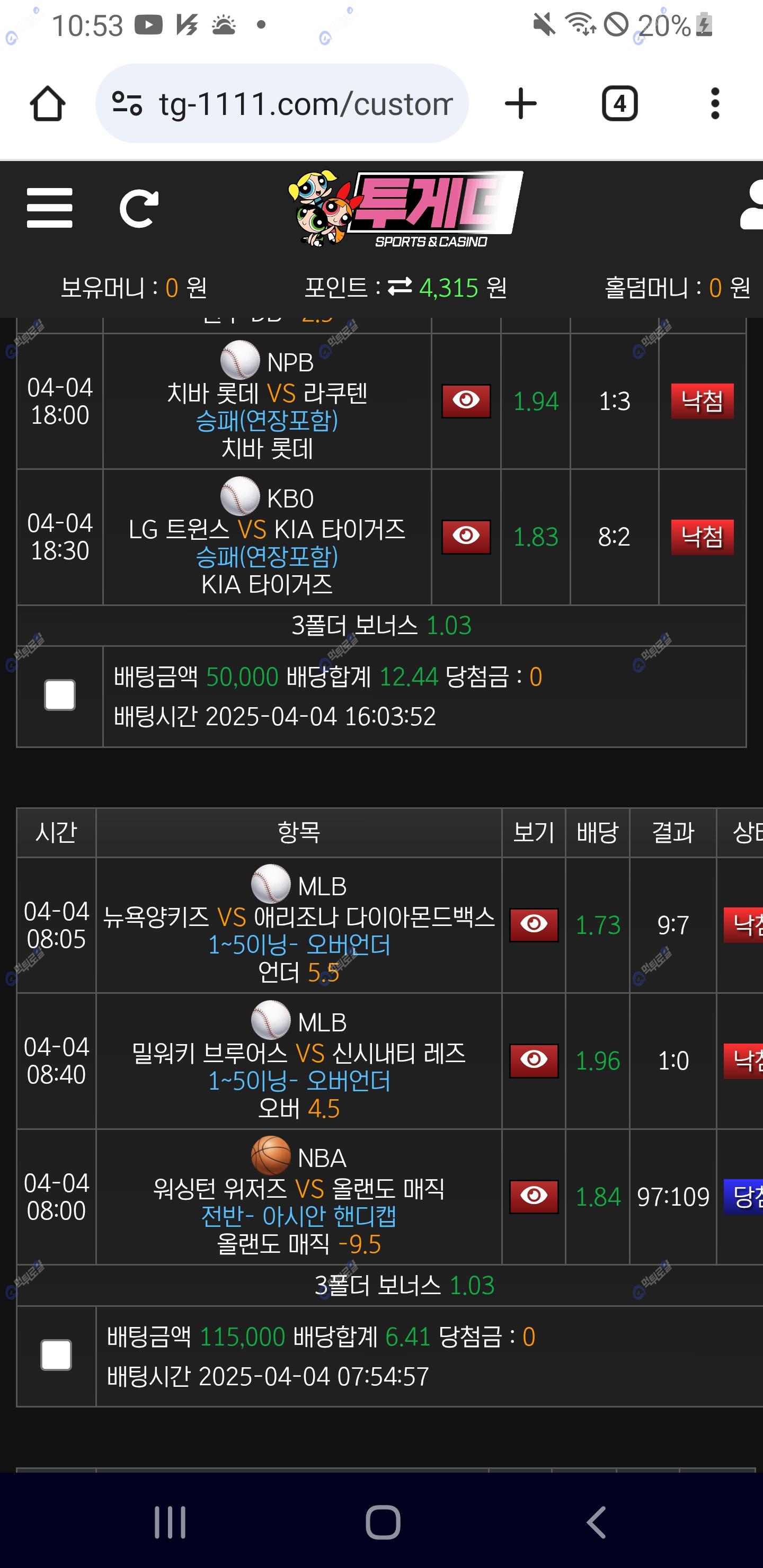Open the system recent apps view
Viewport: 763px width, 1568px height.
(x=170, y=1522)
